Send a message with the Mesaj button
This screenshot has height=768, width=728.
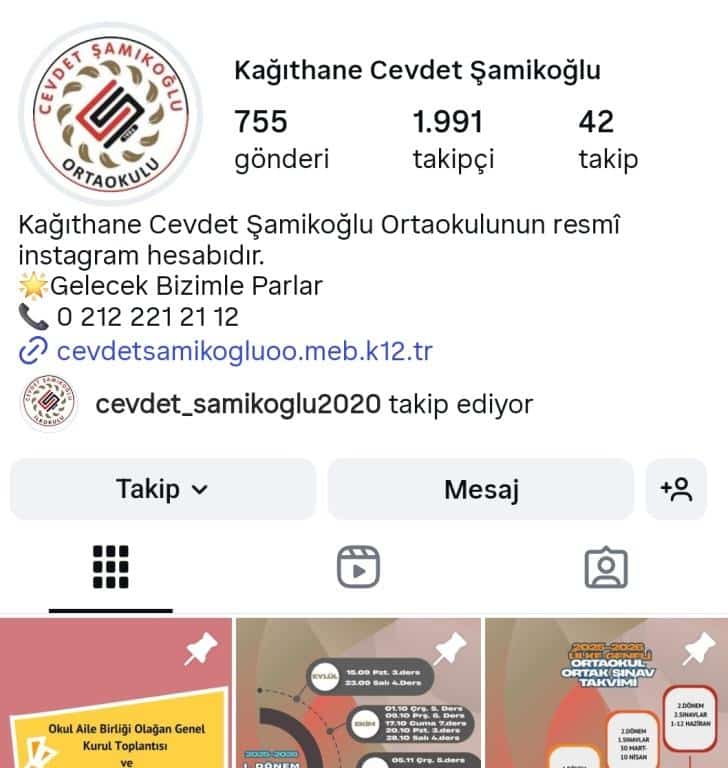tap(481, 489)
